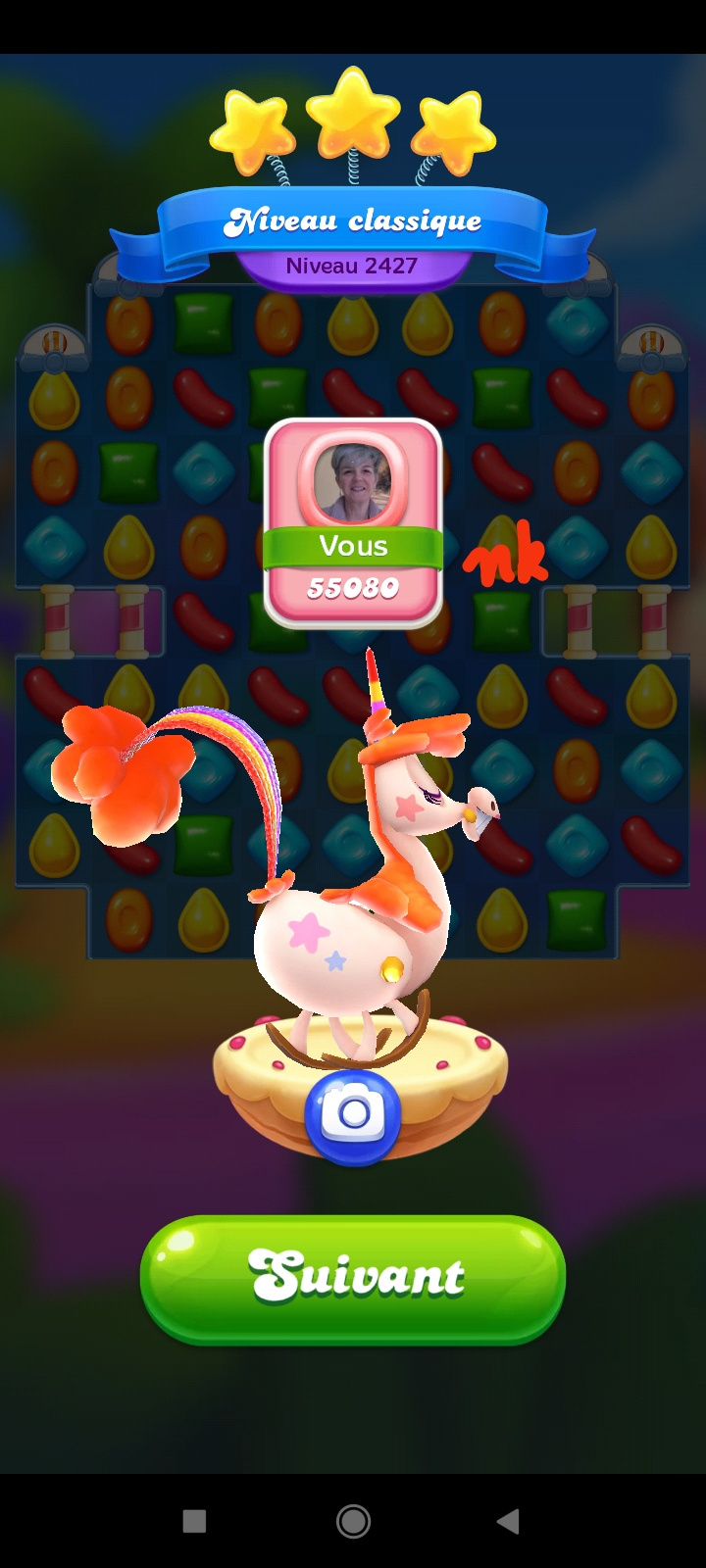Take a photo with the camera button
Viewport: 706px width, 1568px height.
353,1115
